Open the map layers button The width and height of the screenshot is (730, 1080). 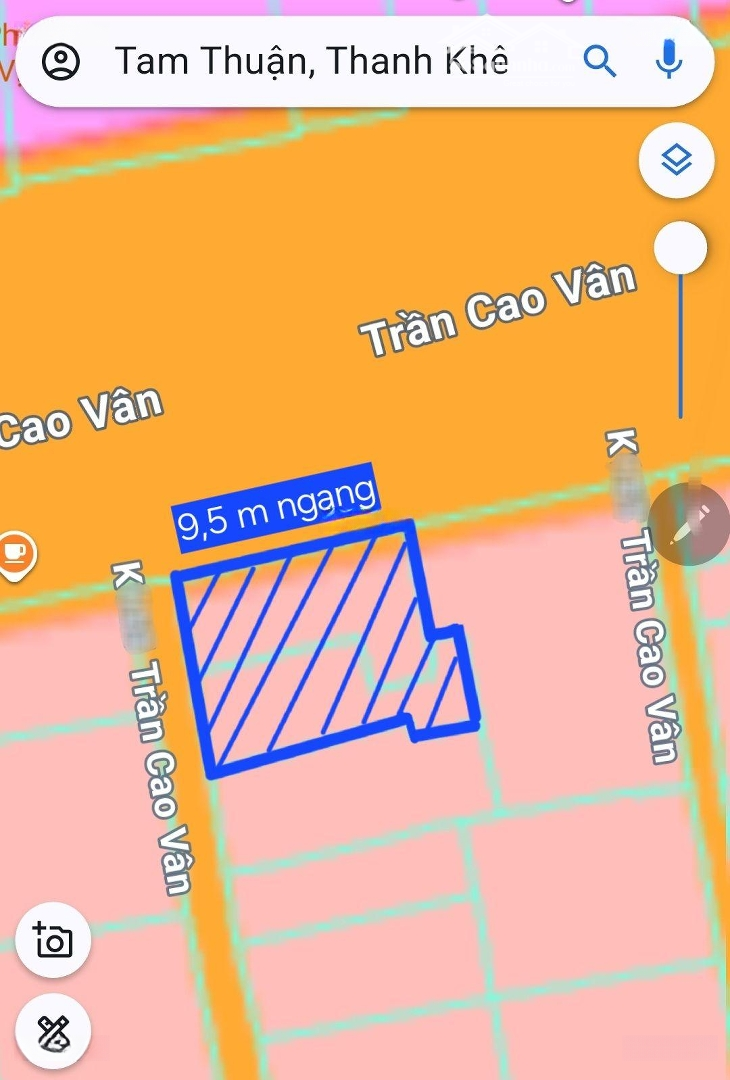(677, 159)
